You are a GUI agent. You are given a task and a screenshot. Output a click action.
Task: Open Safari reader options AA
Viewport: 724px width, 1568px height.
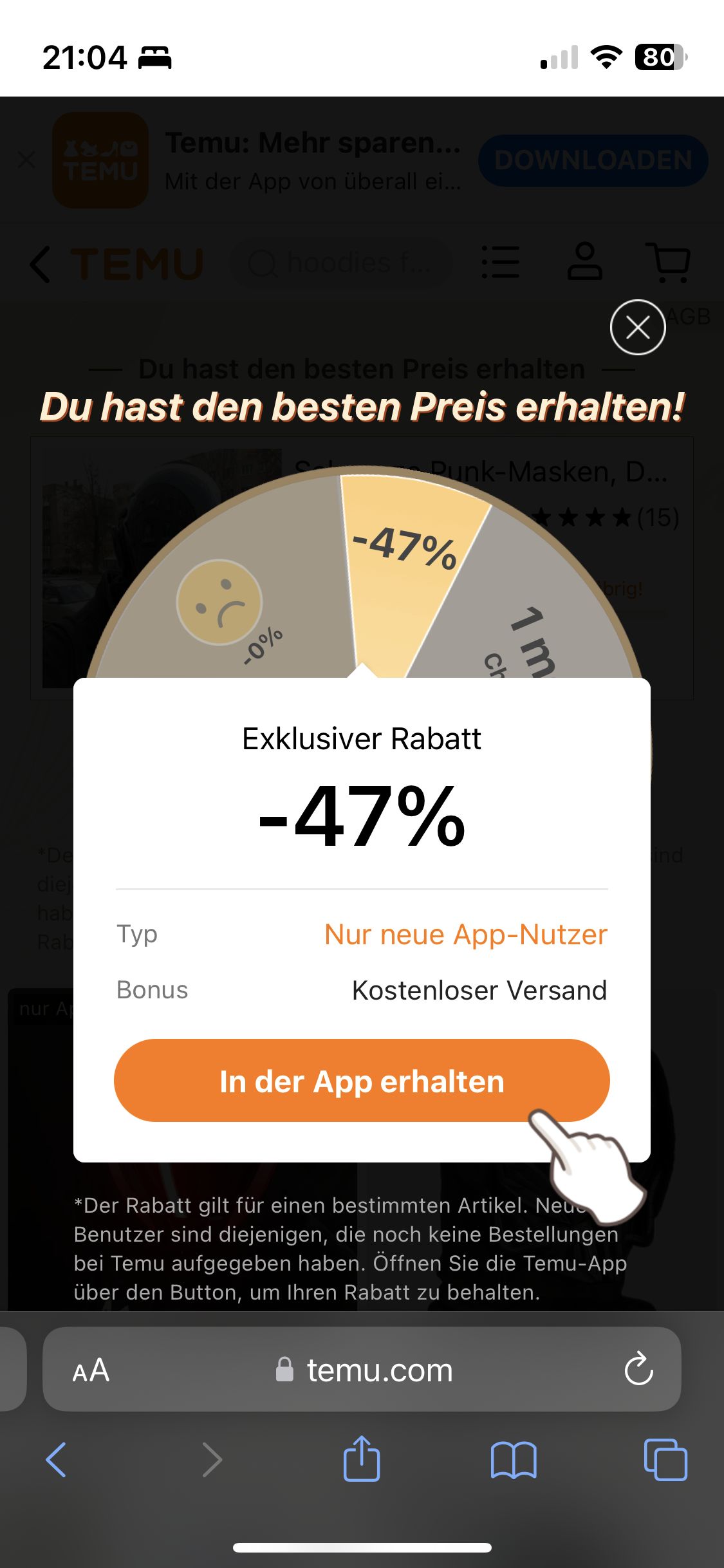click(91, 1370)
